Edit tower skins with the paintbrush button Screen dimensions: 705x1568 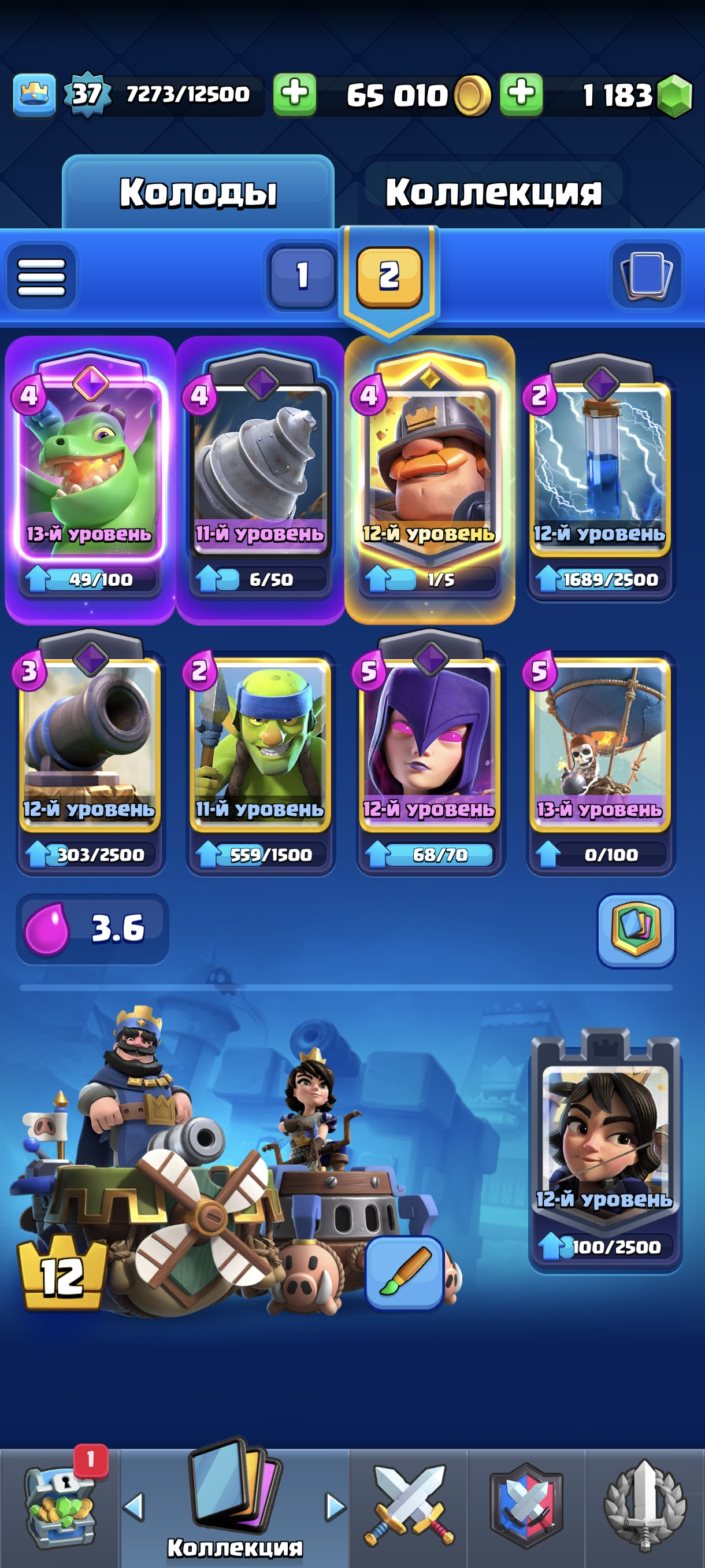(x=404, y=1272)
